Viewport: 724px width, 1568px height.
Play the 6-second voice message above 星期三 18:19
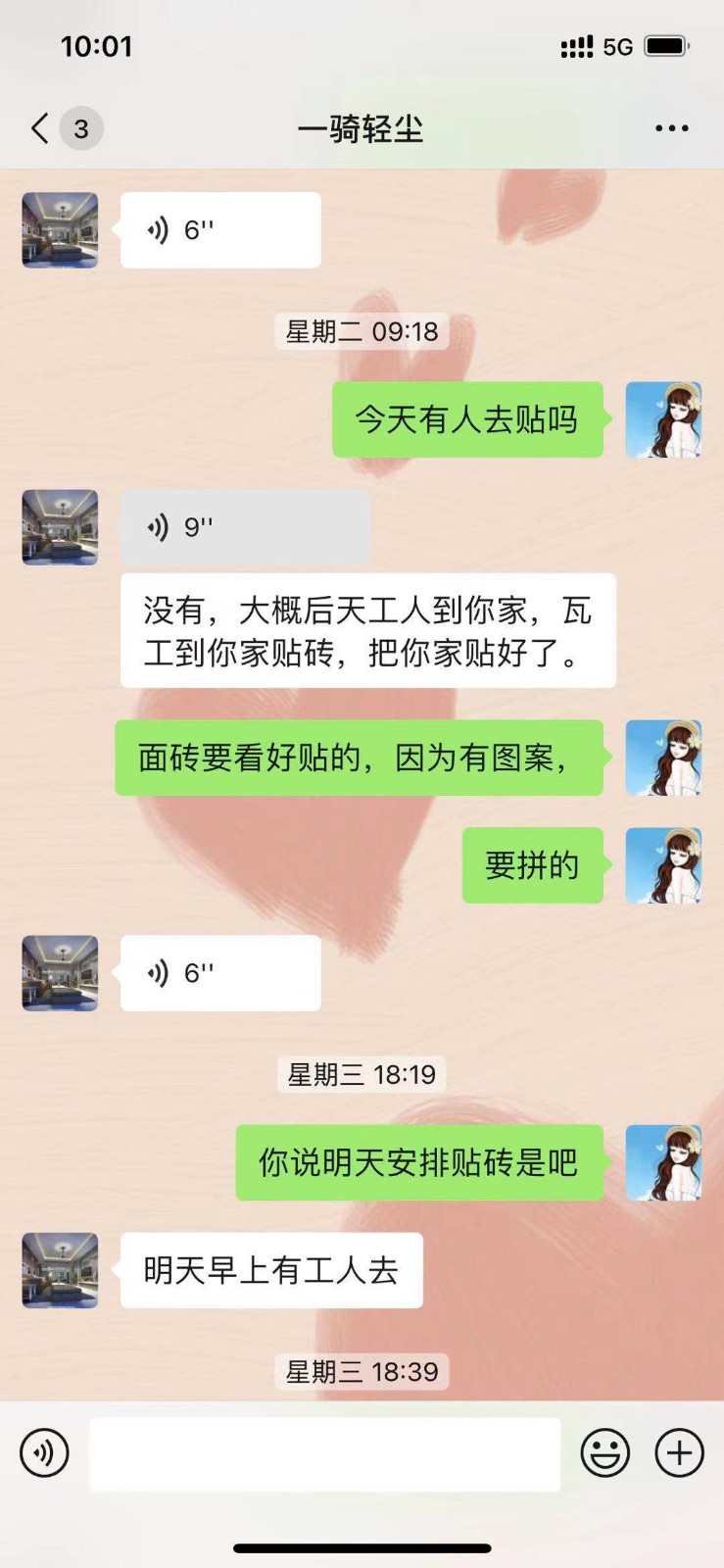click(220, 973)
